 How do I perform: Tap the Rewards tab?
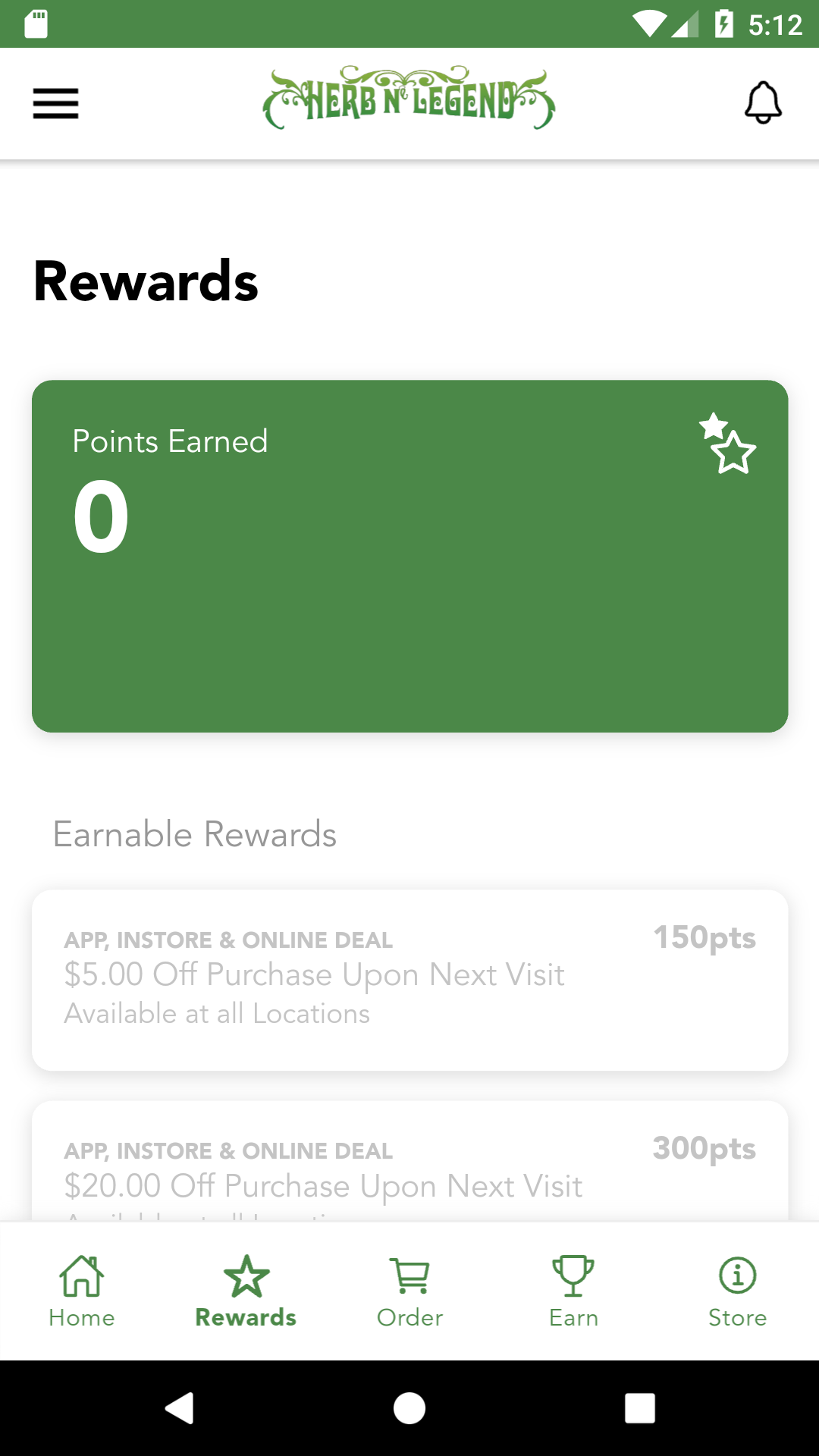246,1291
